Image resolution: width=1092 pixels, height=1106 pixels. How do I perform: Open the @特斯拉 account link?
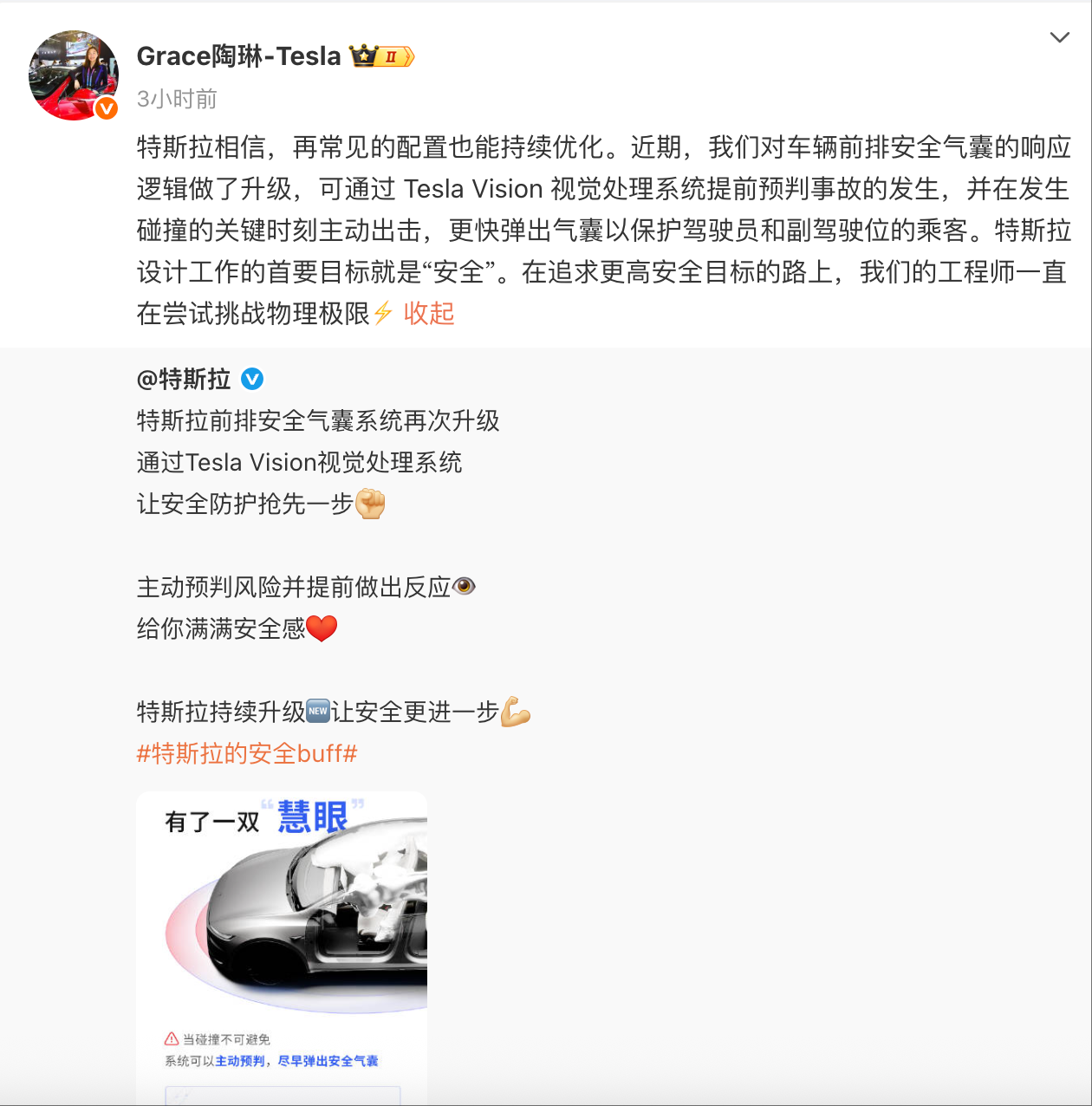point(184,379)
